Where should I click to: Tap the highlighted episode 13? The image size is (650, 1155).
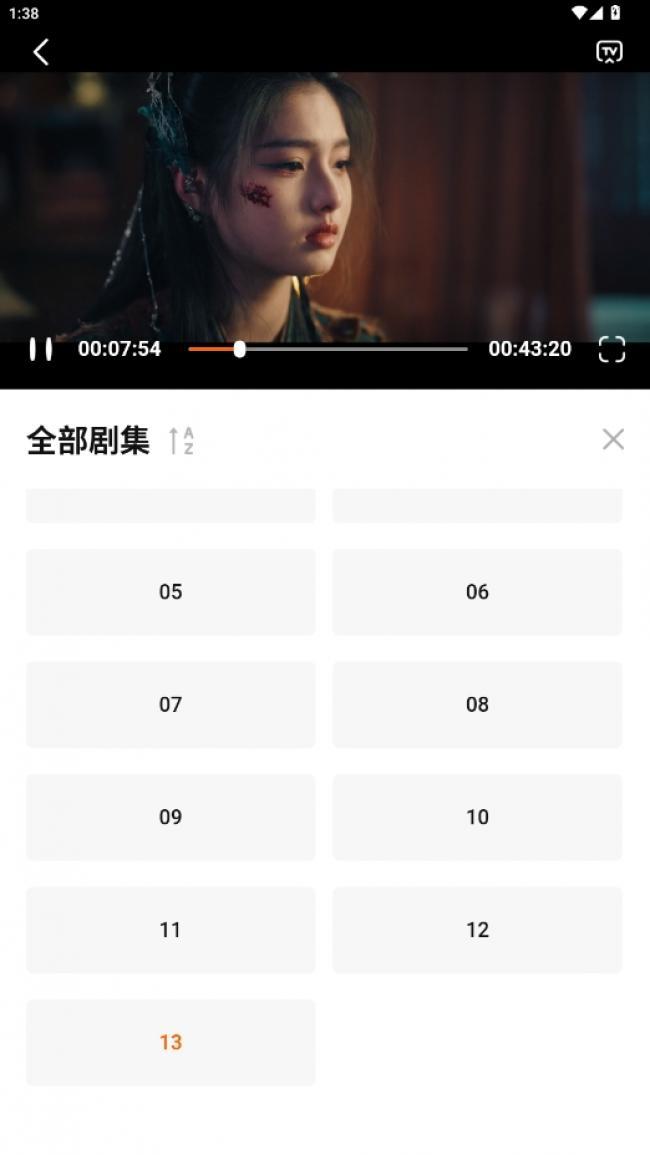pos(171,1042)
